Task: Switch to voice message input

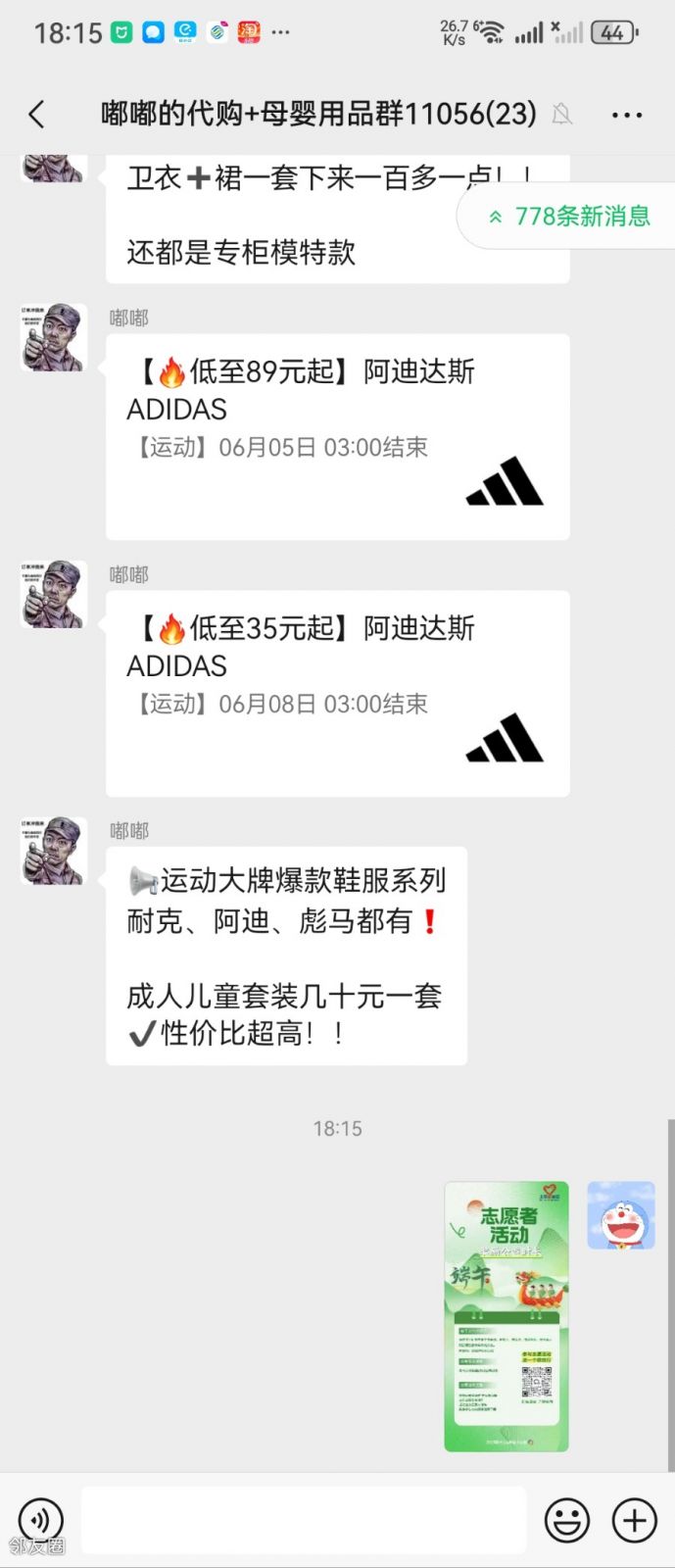Action: (40, 1520)
